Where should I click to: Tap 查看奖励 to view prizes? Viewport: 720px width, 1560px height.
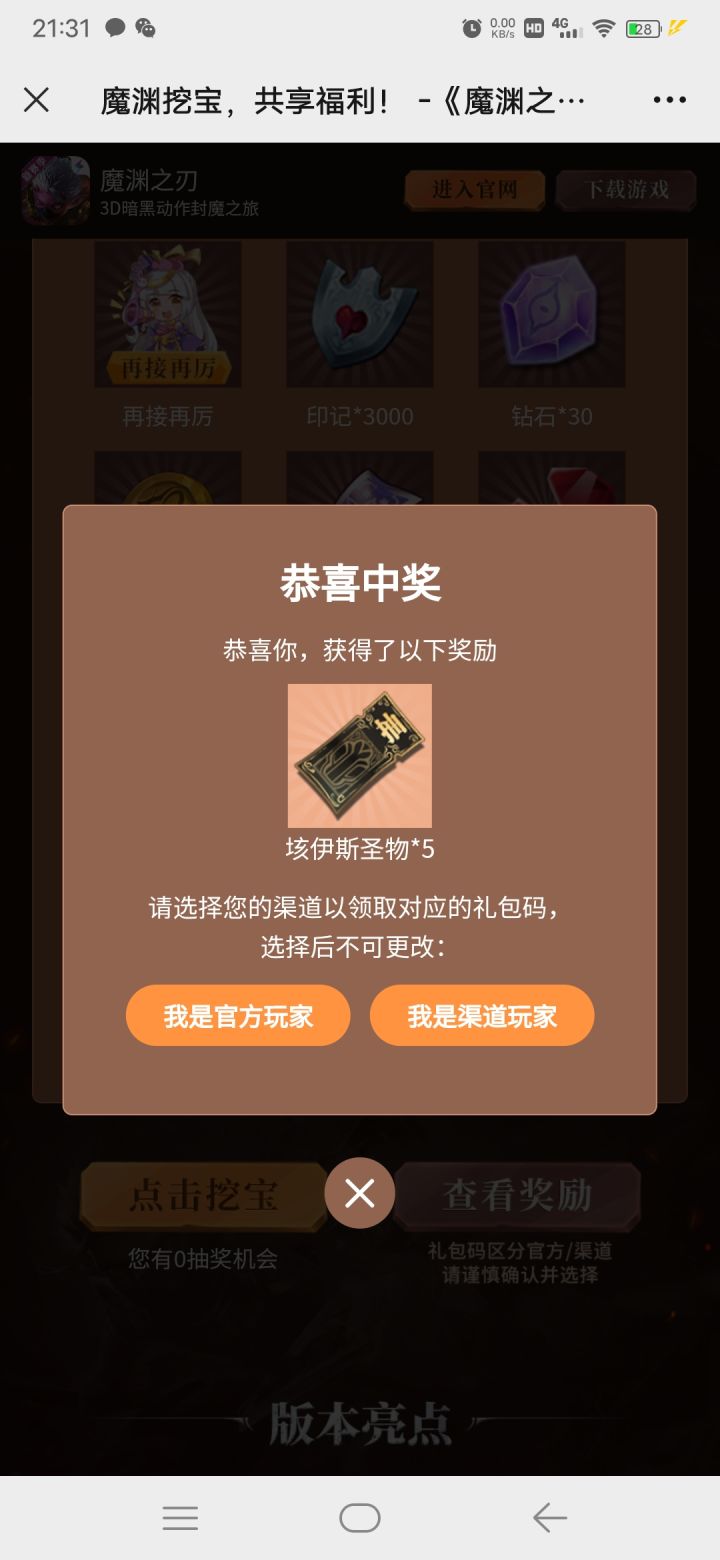[518, 1194]
